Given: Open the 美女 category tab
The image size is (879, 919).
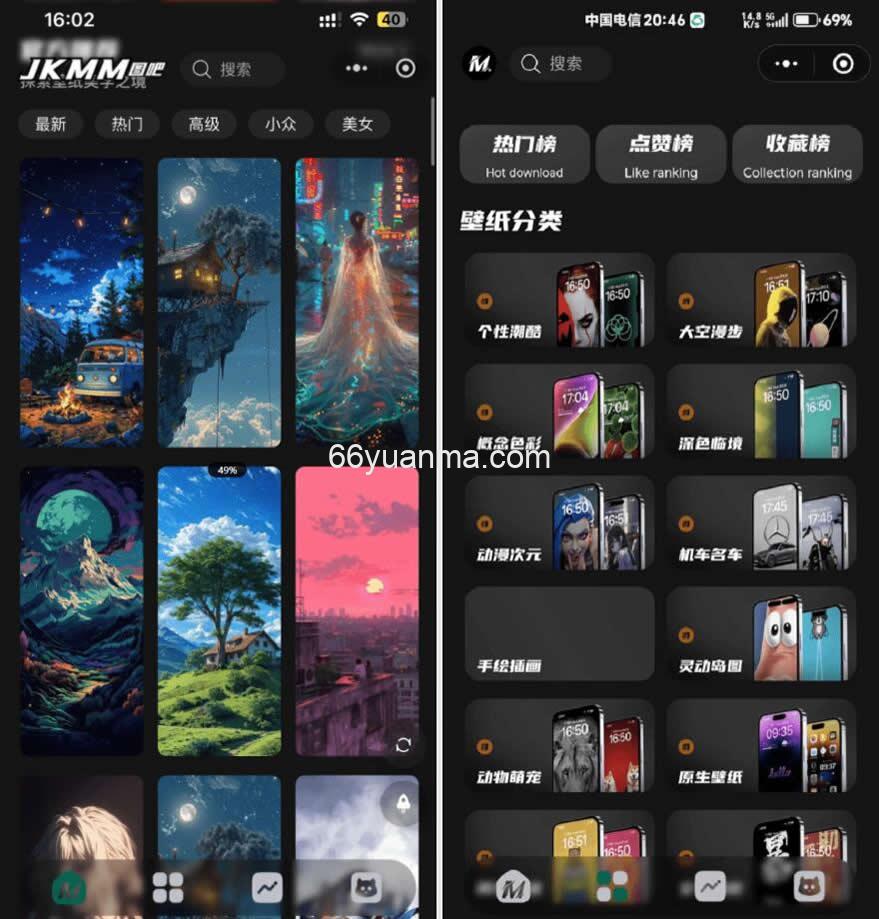Looking at the screenshot, I should tap(357, 125).
